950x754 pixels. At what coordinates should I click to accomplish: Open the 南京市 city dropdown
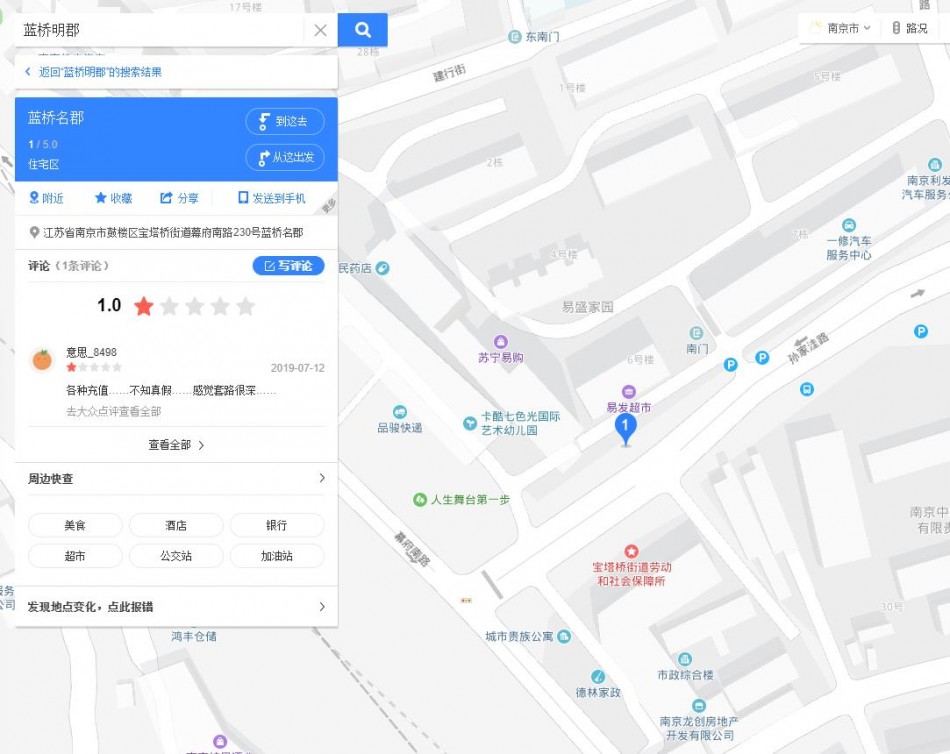[842, 28]
